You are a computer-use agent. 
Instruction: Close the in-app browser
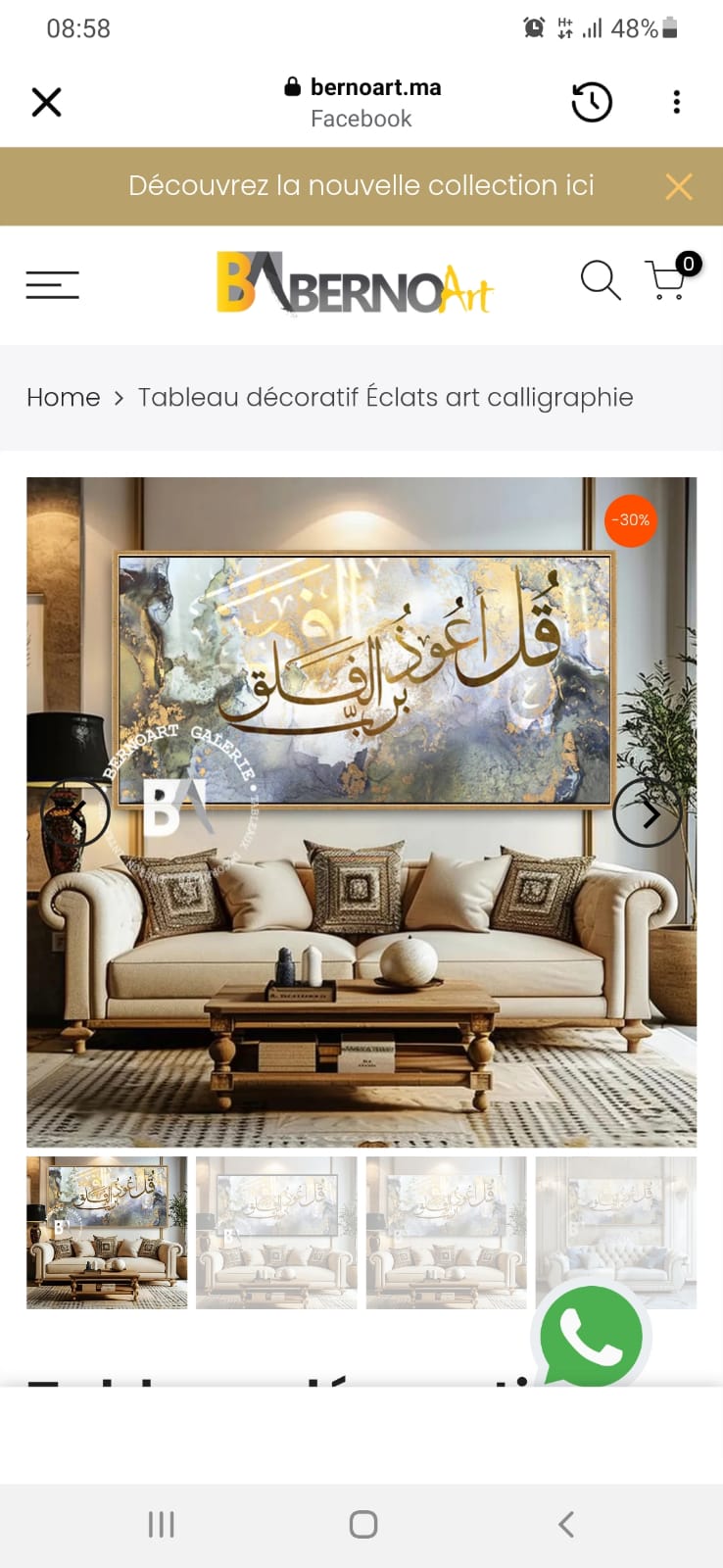tap(46, 102)
